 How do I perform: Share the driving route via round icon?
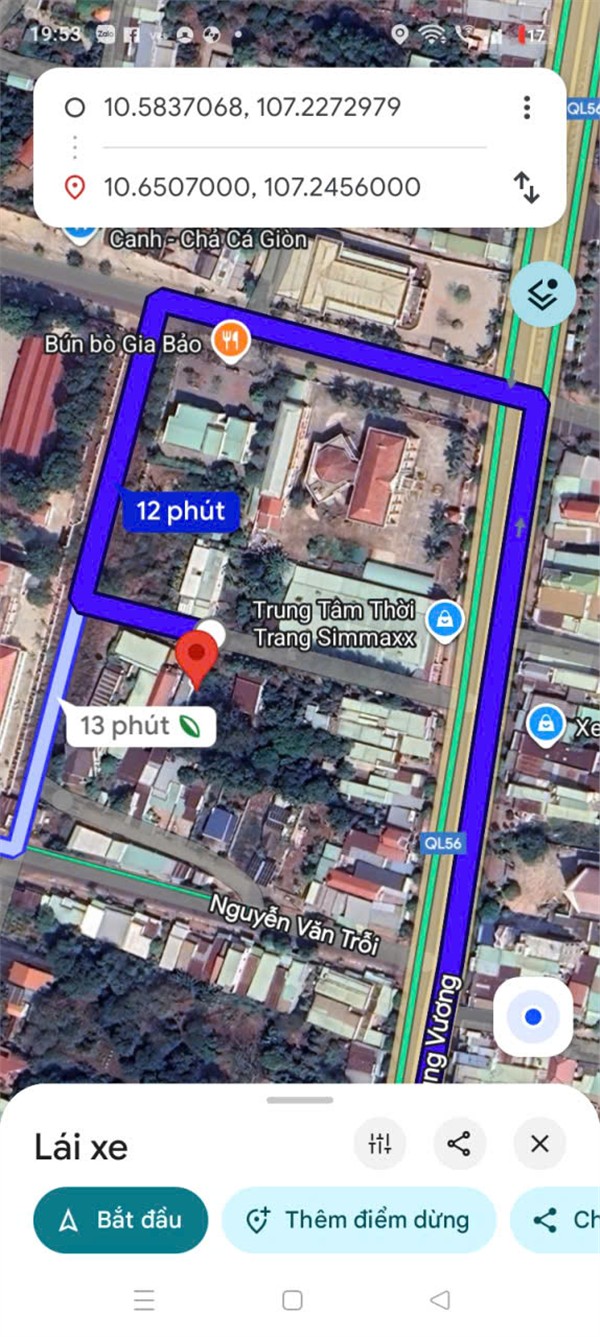point(459,1144)
